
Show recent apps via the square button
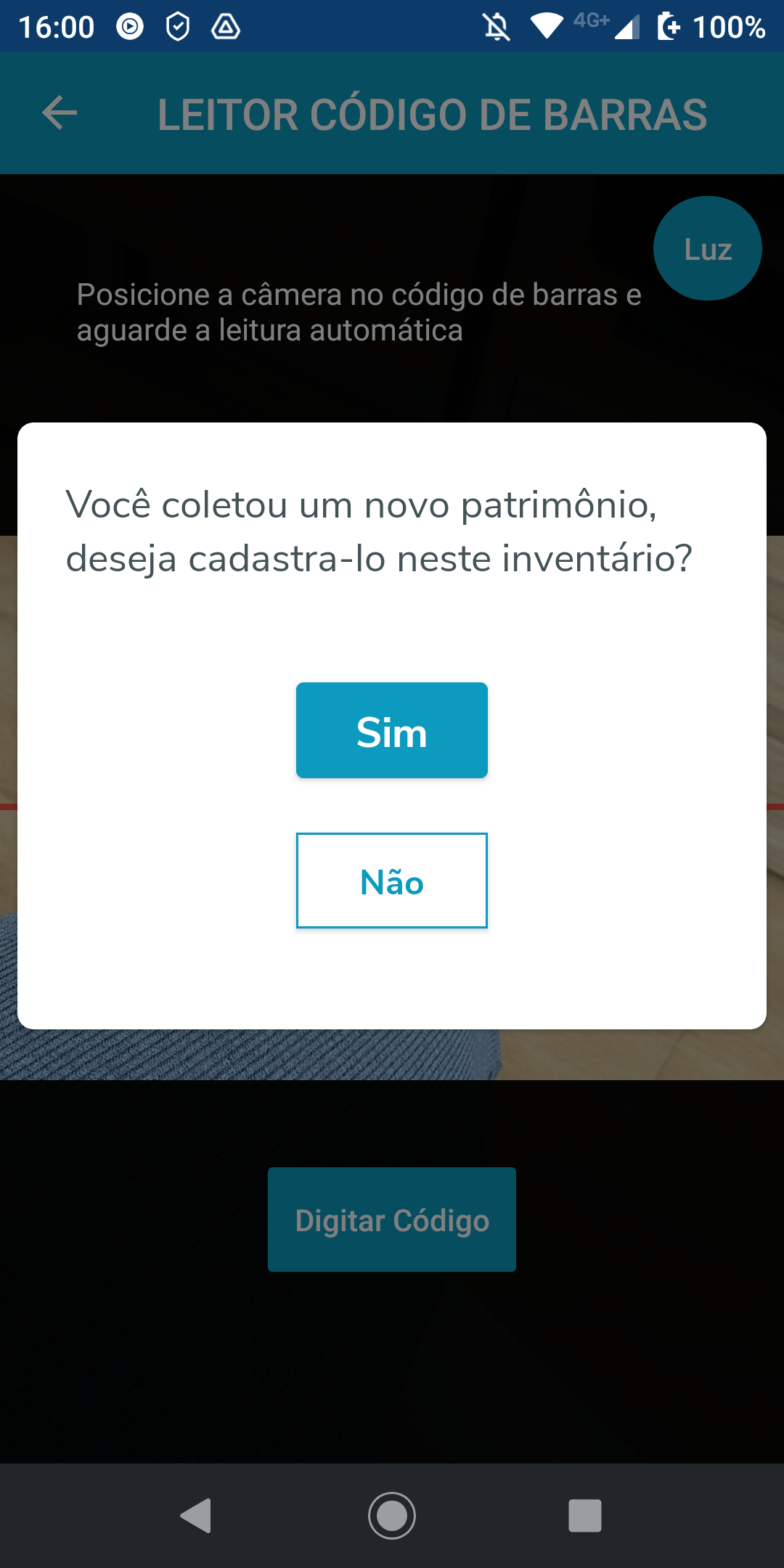[584, 1516]
